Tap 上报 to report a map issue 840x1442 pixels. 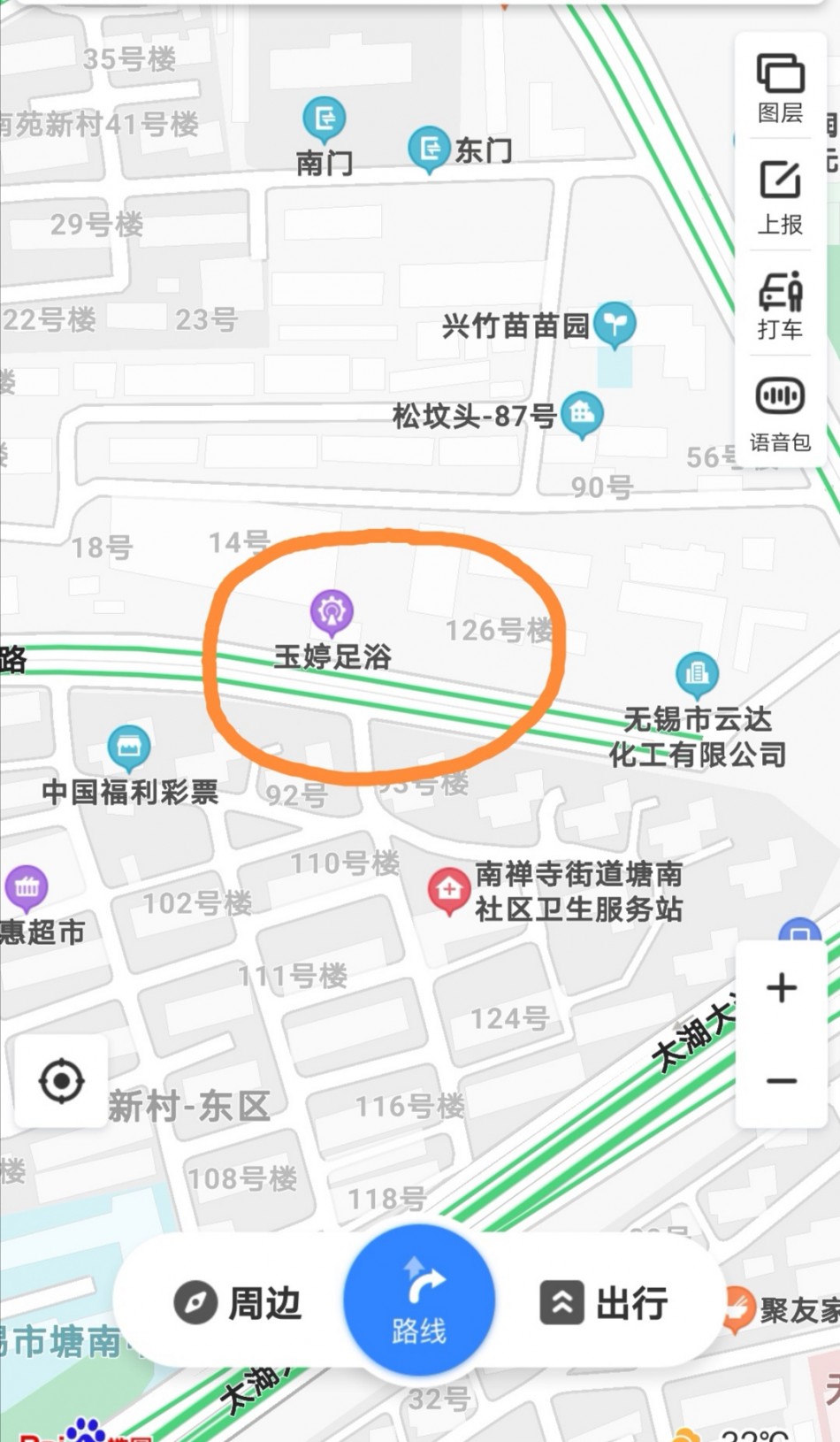780,196
